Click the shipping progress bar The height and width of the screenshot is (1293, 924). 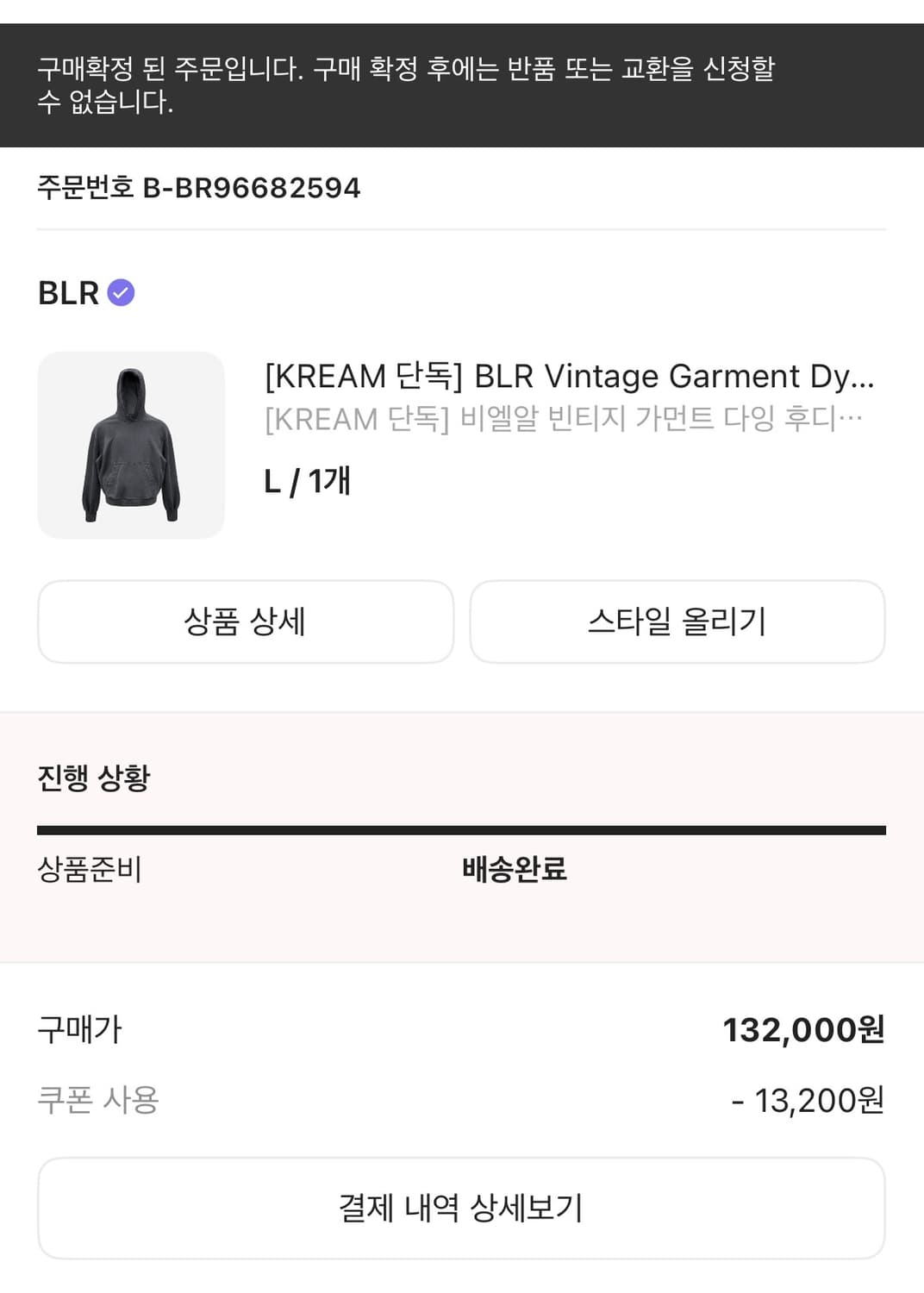coord(462,829)
